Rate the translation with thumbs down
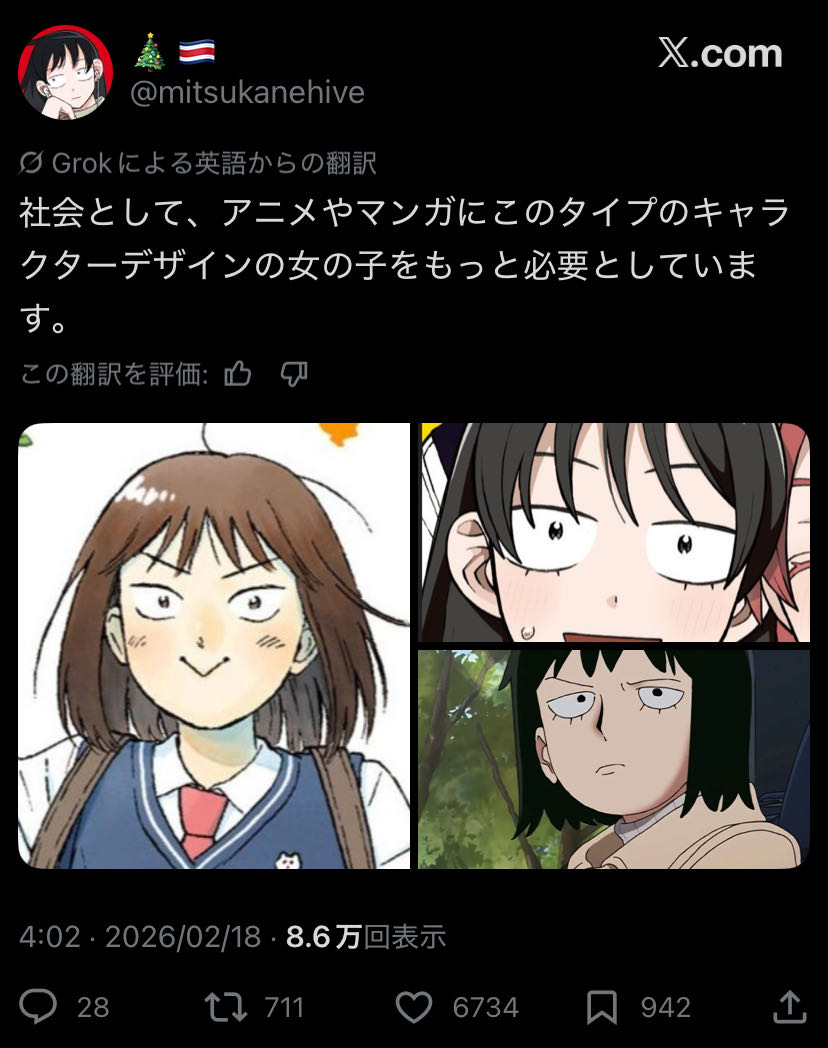The image size is (828, 1048). (x=293, y=374)
